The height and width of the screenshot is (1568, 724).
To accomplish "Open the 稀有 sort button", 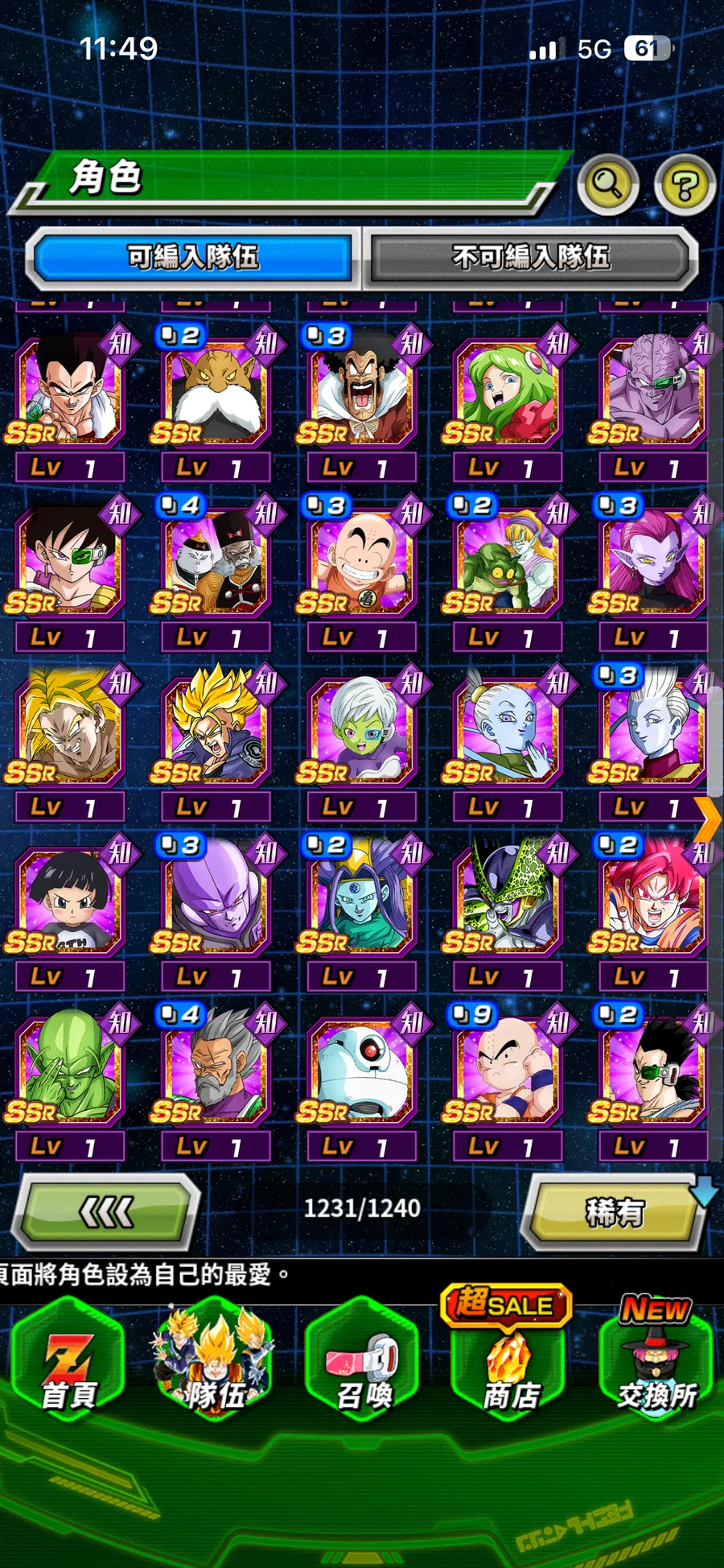I will [x=615, y=1211].
